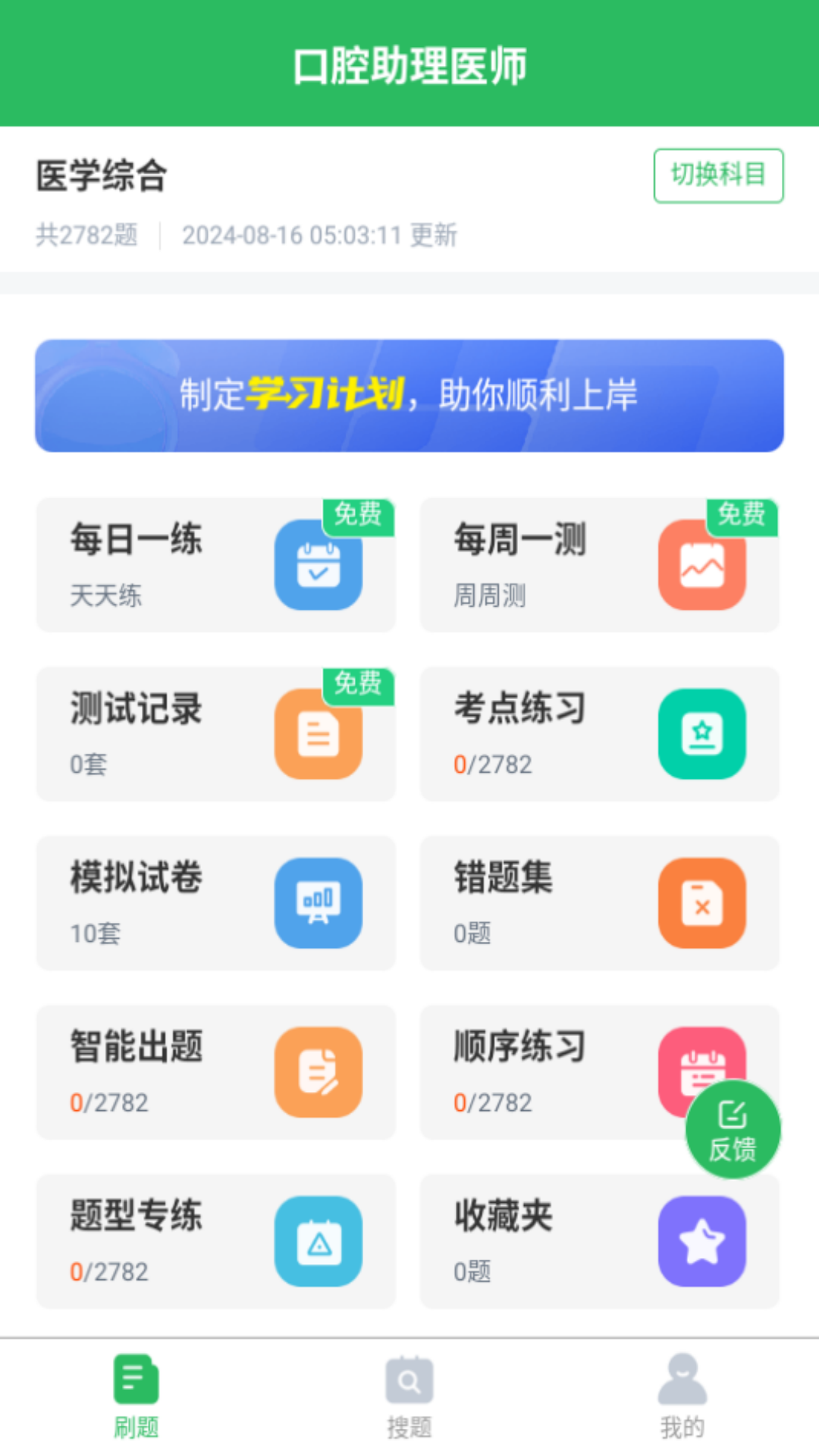Switch to the 刷题 tab
The image size is (819, 1456).
136,1397
